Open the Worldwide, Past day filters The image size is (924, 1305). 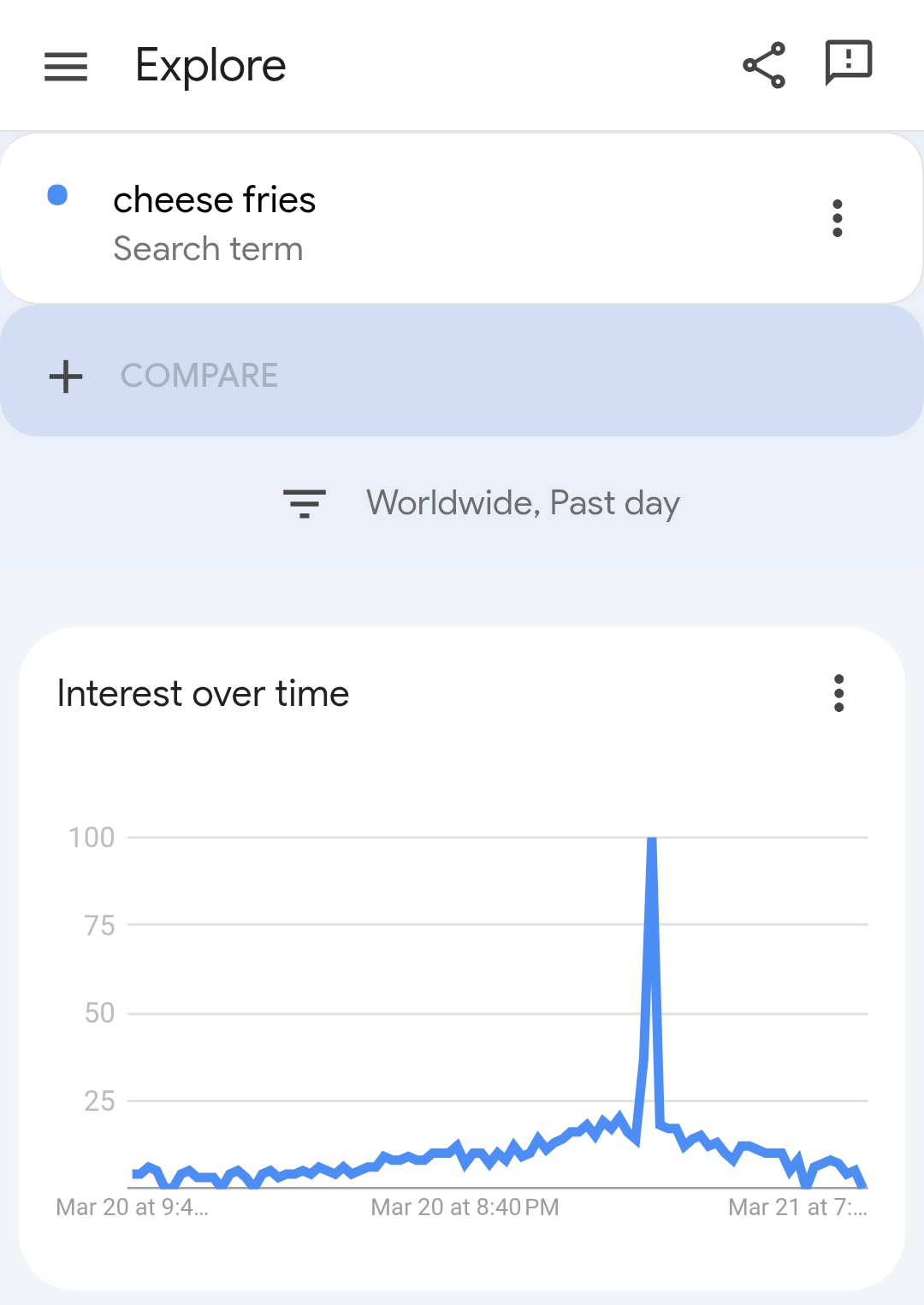click(x=482, y=503)
